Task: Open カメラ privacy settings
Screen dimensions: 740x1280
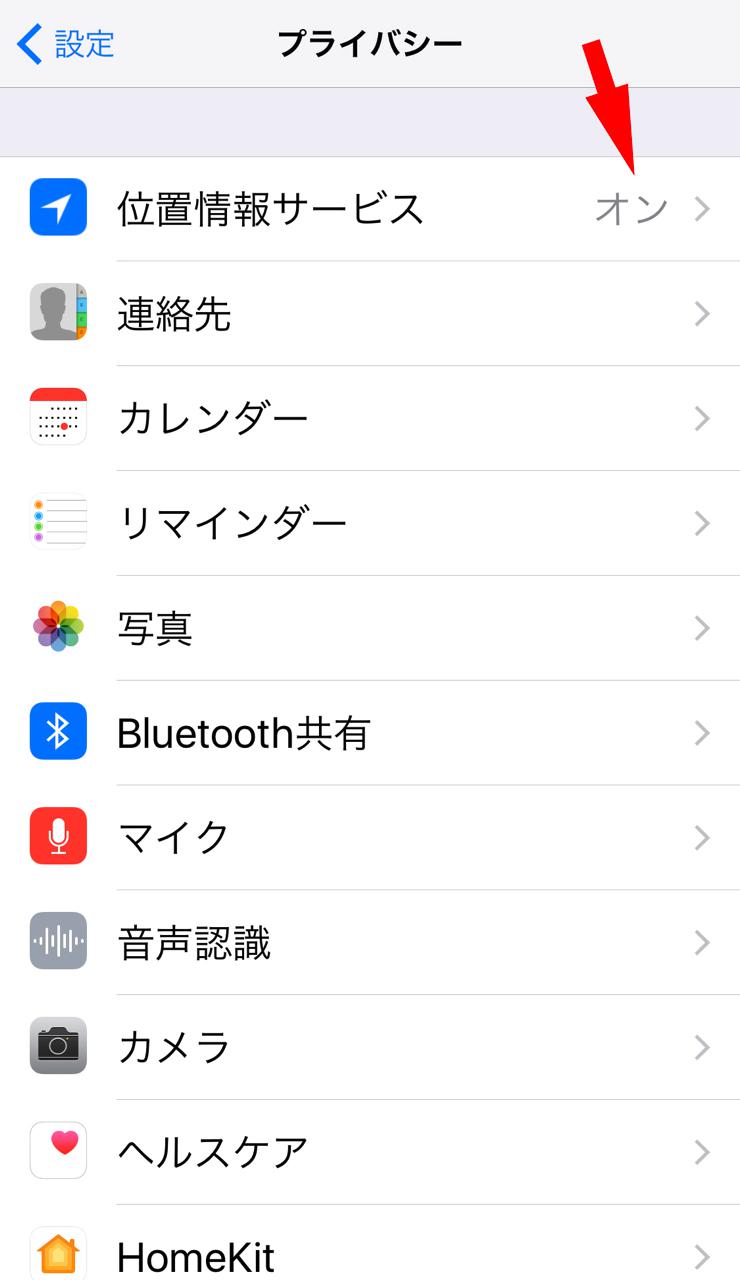Action: pyautogui.click(x=370, y=1048)
